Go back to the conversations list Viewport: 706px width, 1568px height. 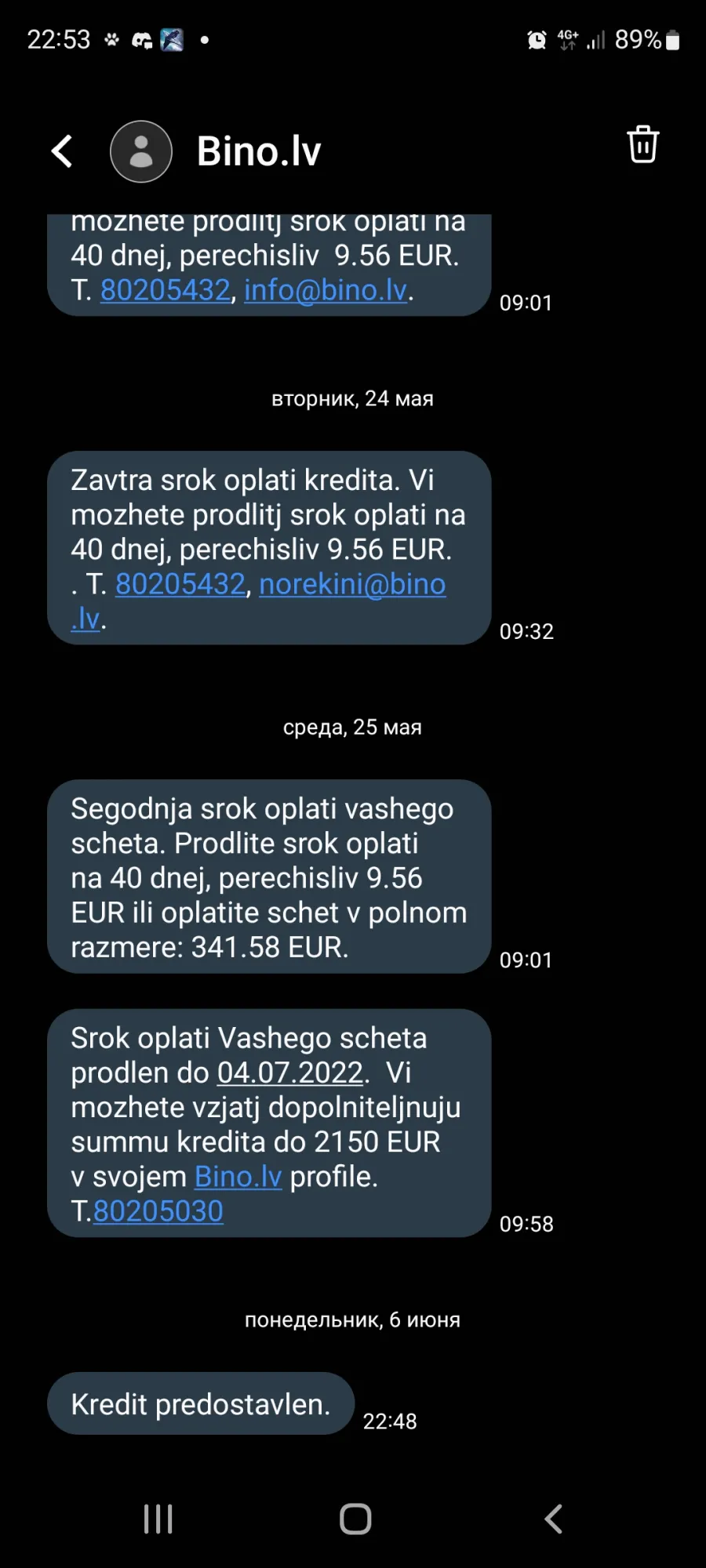coord(62,151)
